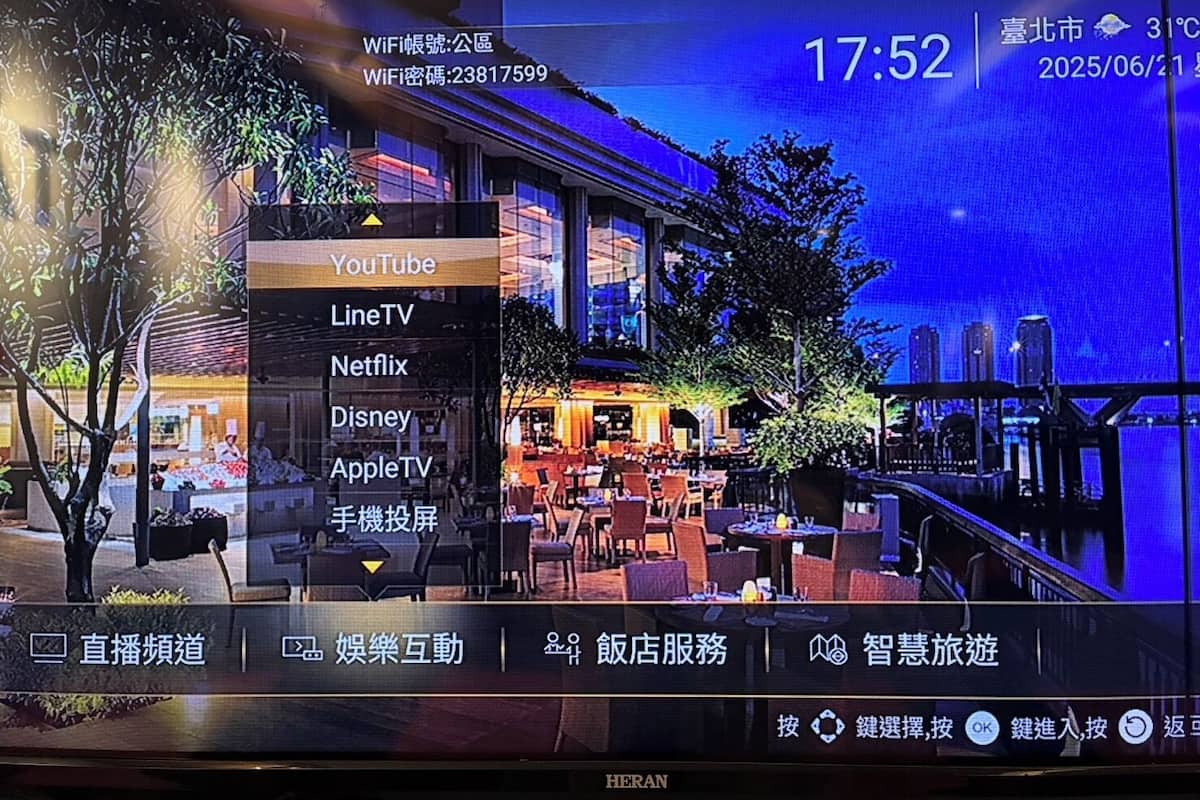Tap the up arrow above the app list
1200x800 pixels.
click(372, 220)
